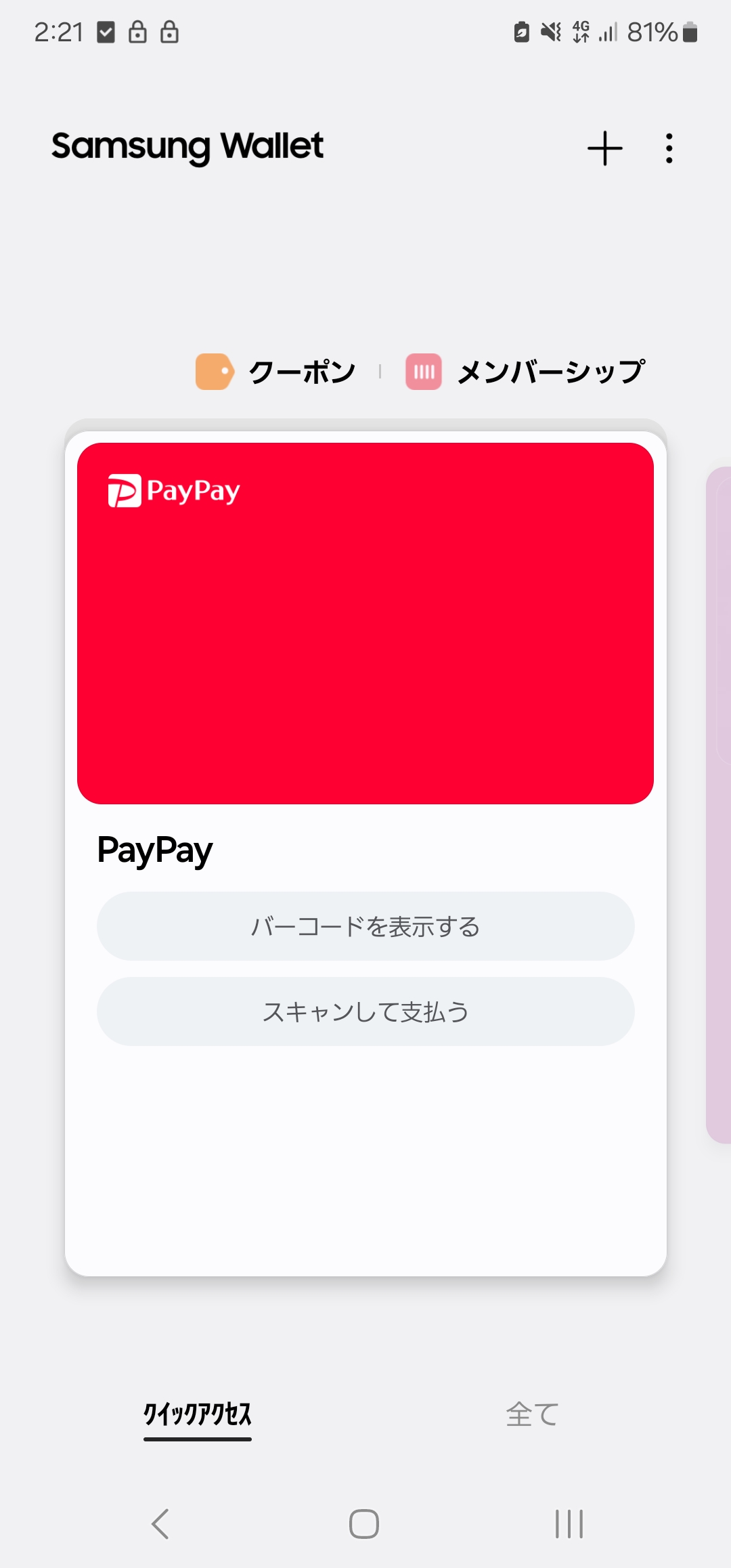The image size is (731, 1568).
Task: Open the クーポン coupons section
Action: [276, 372]
